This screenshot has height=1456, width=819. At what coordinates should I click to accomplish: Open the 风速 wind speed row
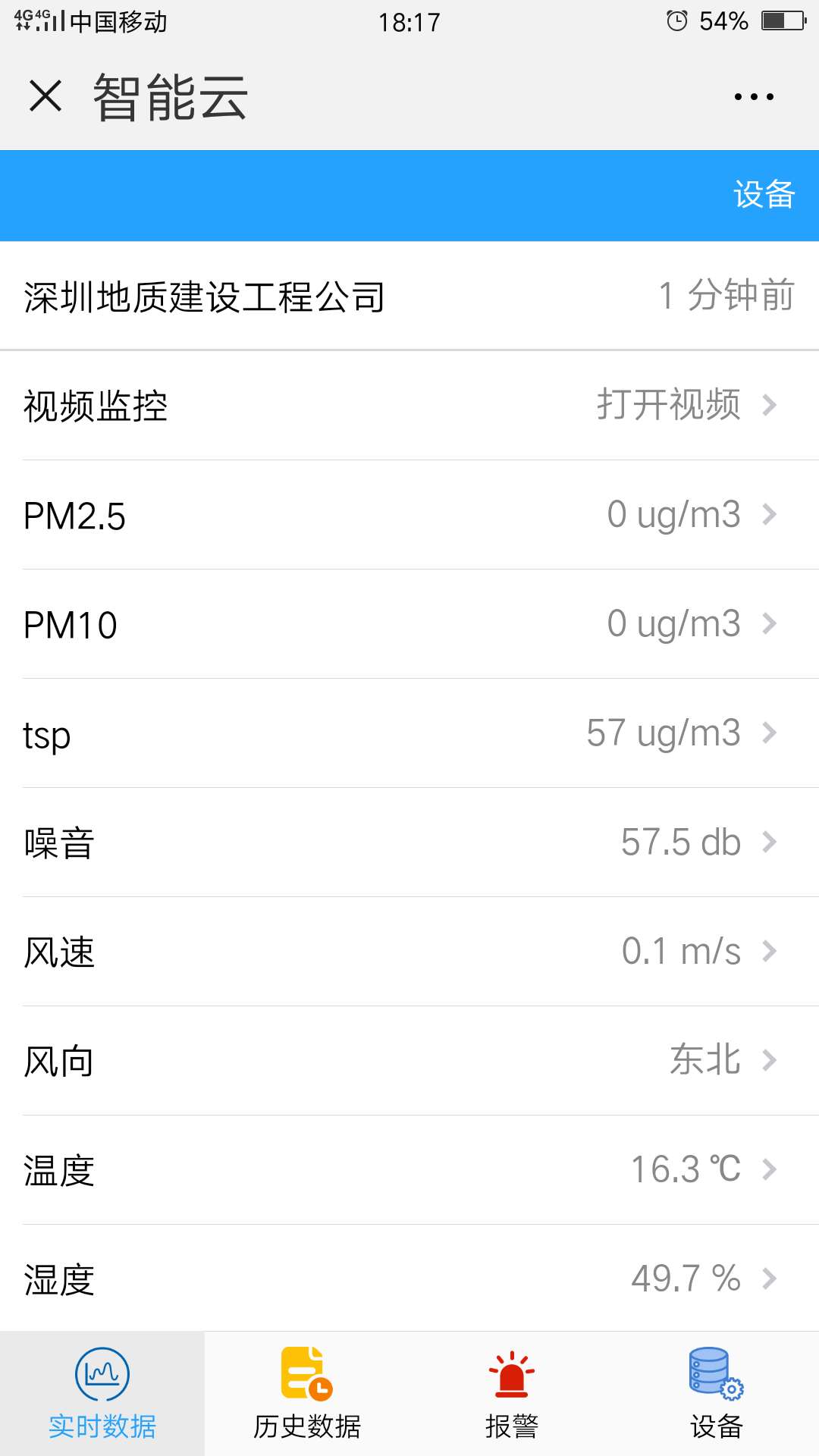tap(409, 952)
